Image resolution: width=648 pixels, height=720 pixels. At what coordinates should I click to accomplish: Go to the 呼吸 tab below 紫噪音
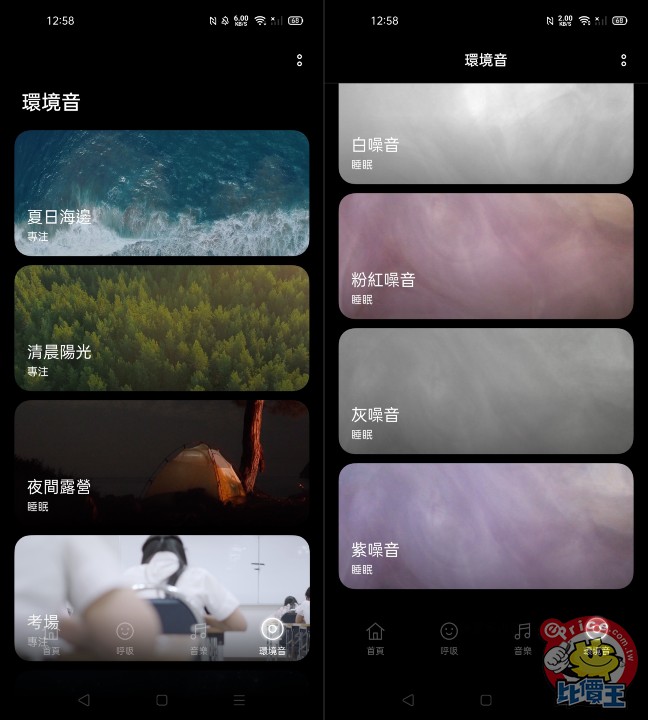[449, 638]
